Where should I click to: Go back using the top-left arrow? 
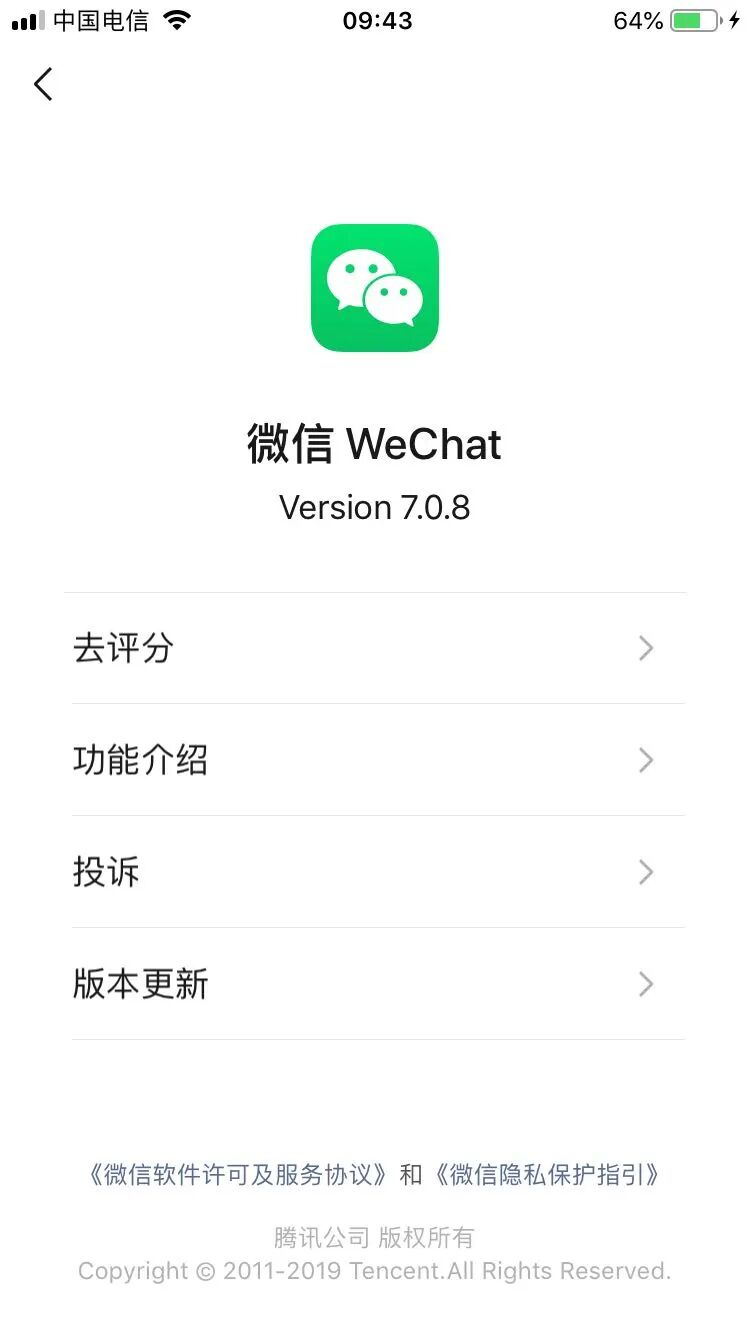(x=43, y=84)
